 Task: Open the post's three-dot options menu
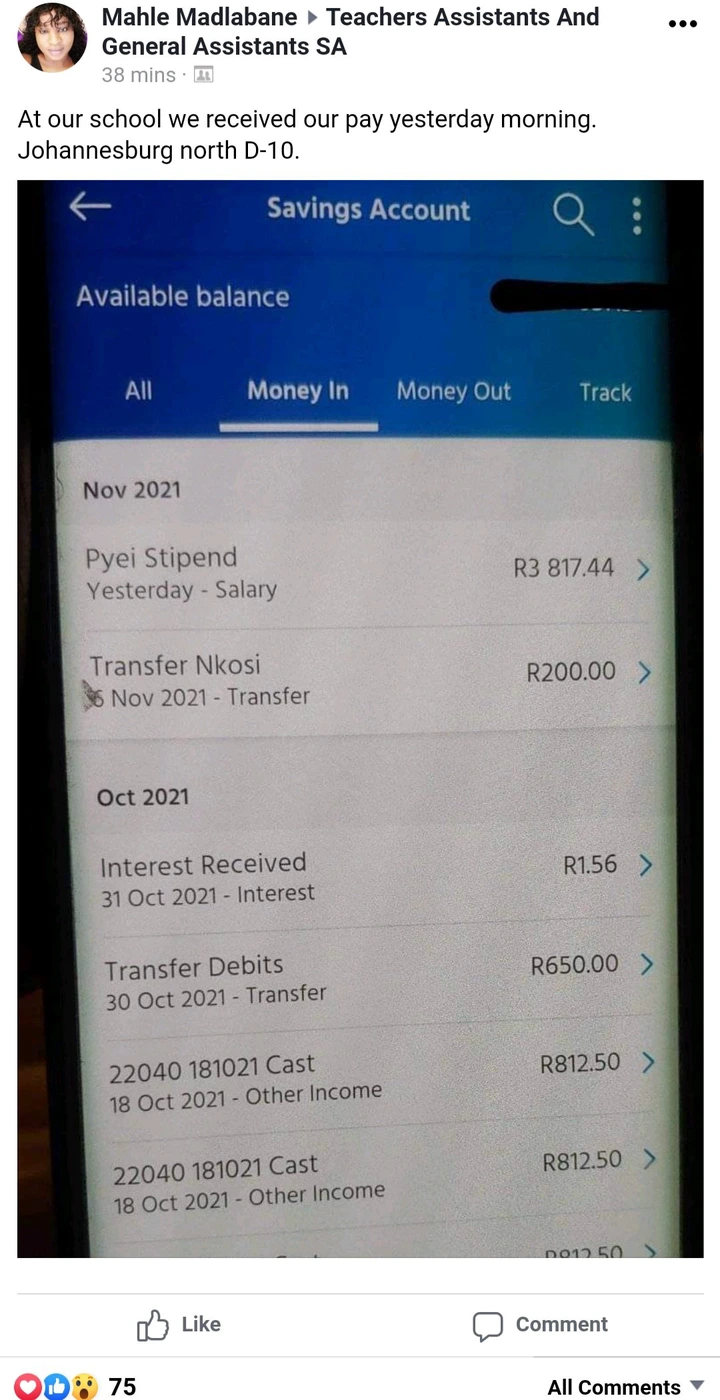click(682, 24)
